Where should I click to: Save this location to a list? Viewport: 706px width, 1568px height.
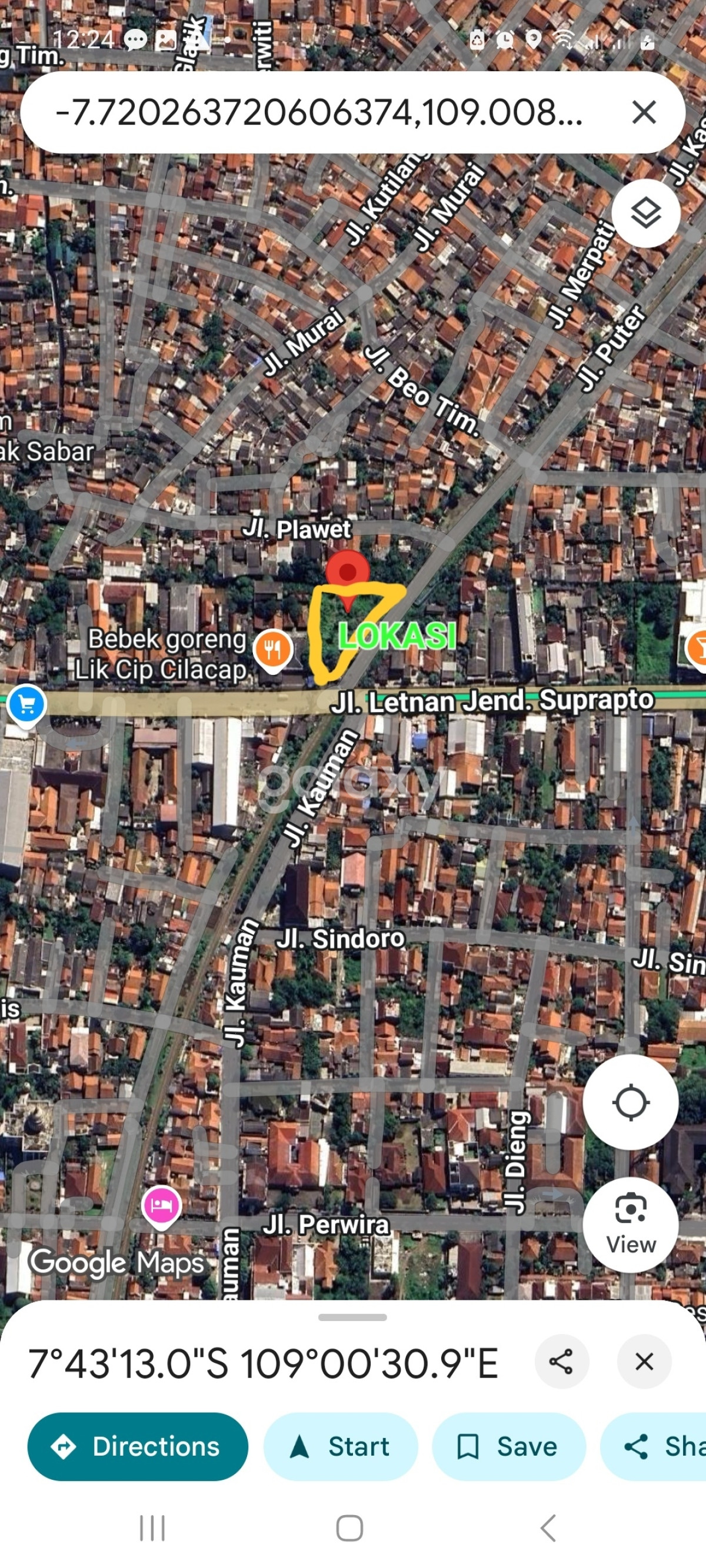coord(509,1446)
